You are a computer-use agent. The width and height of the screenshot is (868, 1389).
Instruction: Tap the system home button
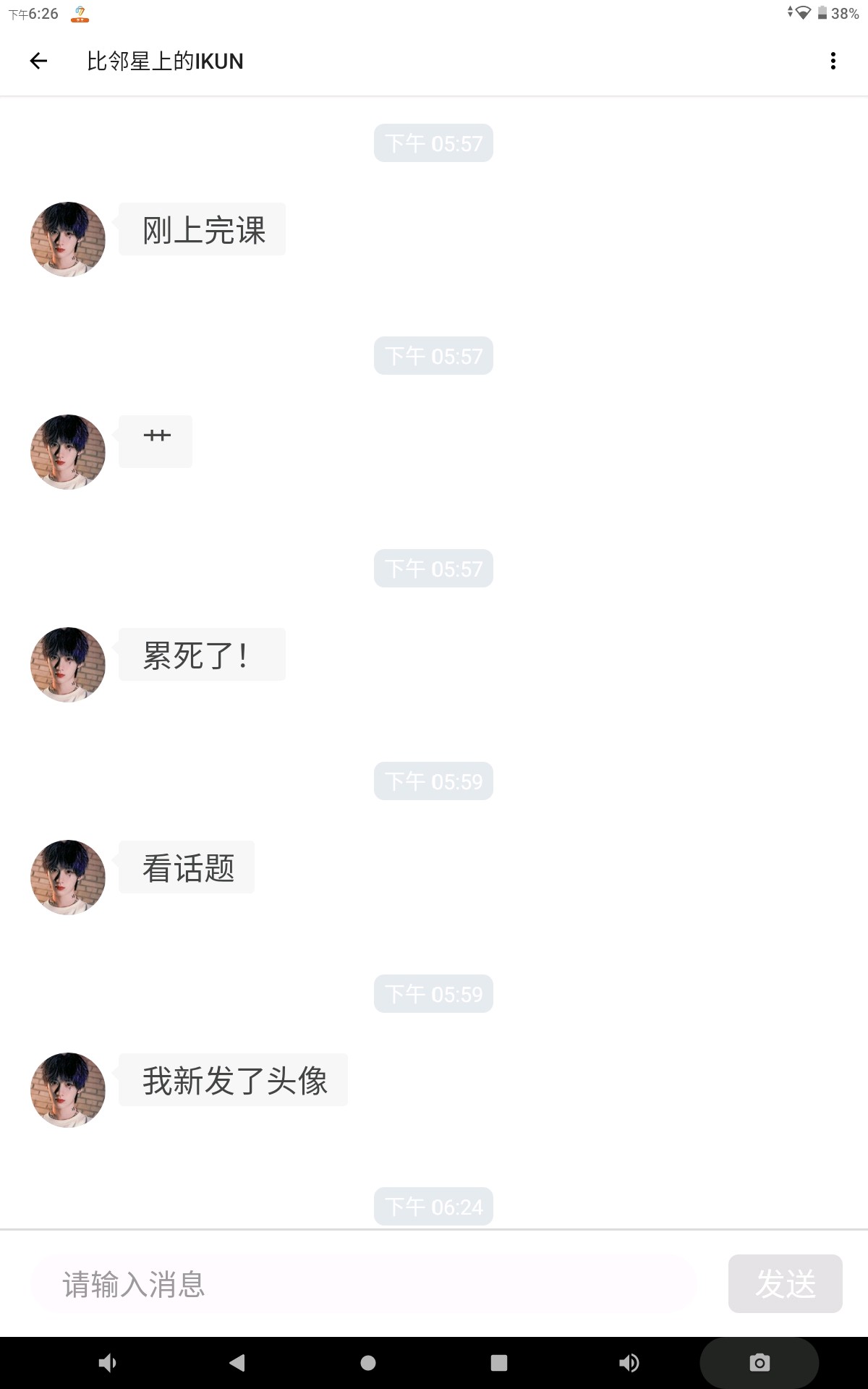pos(368,1363)
